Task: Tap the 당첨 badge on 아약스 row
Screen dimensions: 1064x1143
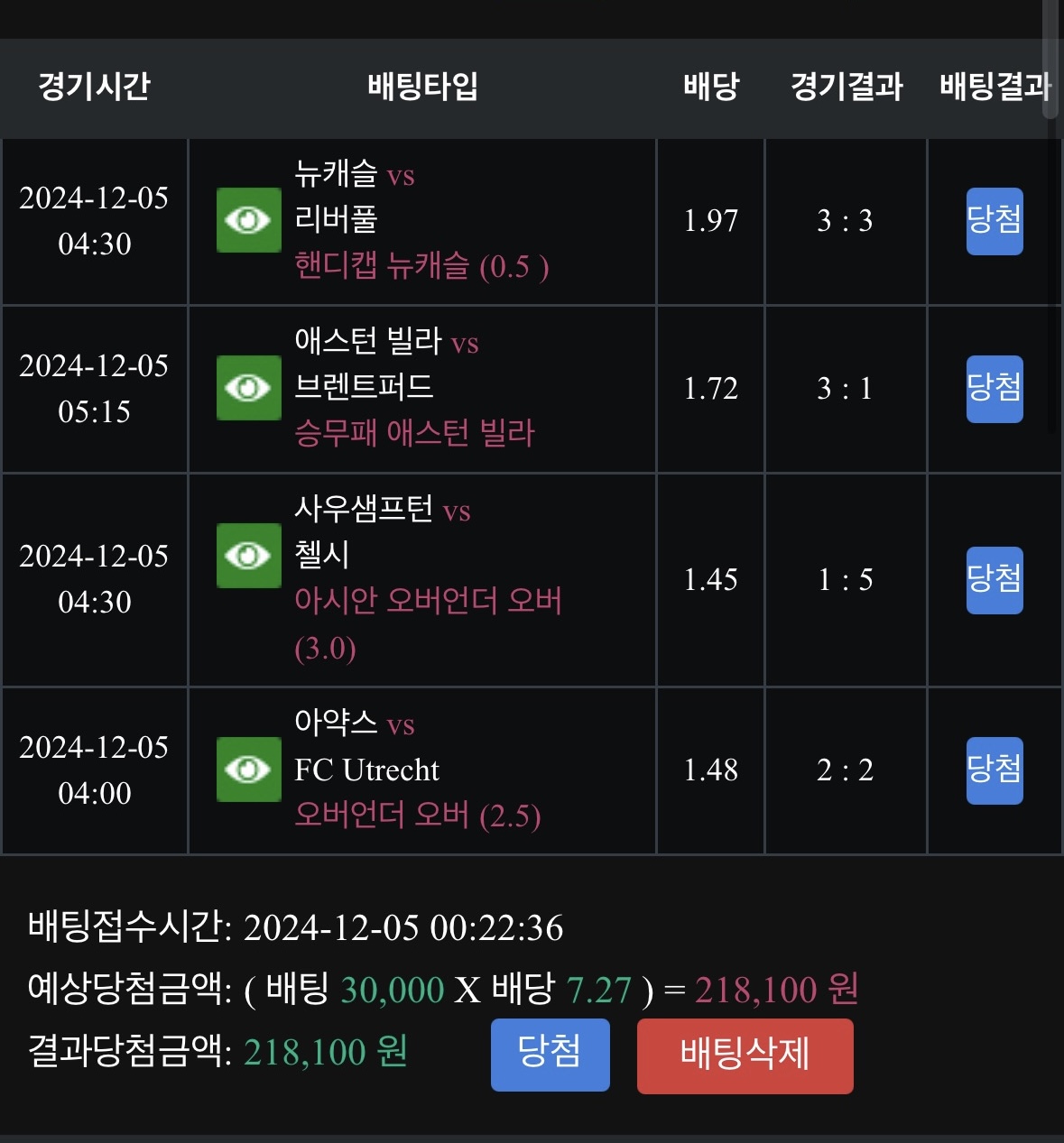Action: tap(994, 770)
